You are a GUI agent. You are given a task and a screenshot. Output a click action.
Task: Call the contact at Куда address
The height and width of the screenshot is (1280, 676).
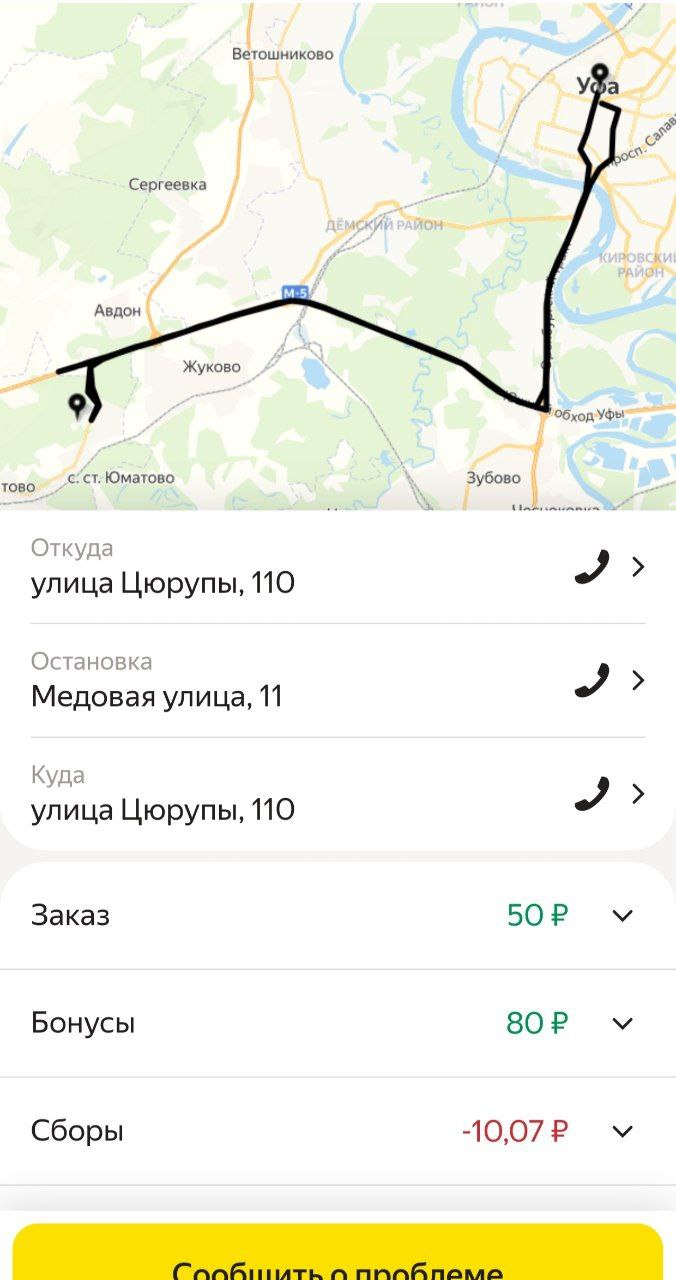(592, 794)
